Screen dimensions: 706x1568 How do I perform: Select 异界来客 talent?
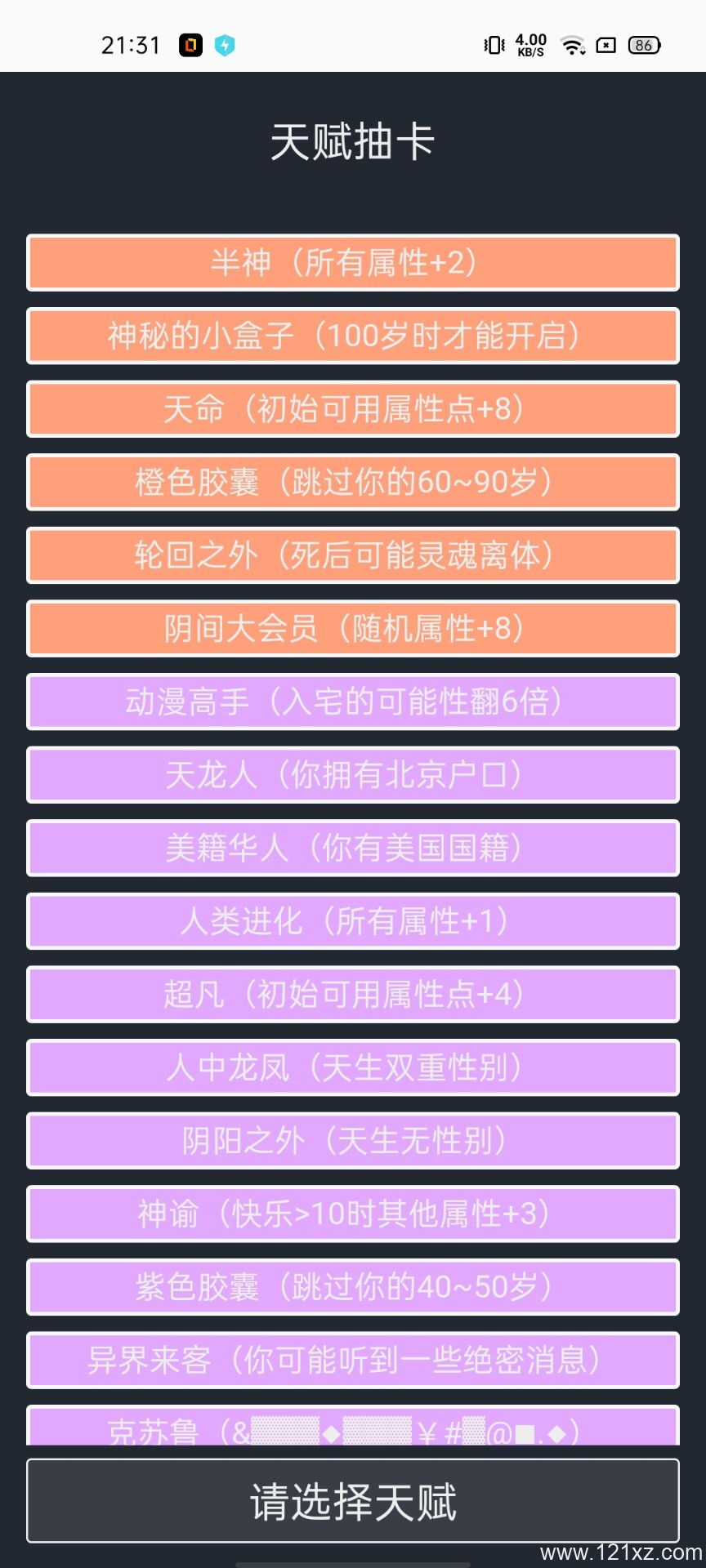[353, 1361]
